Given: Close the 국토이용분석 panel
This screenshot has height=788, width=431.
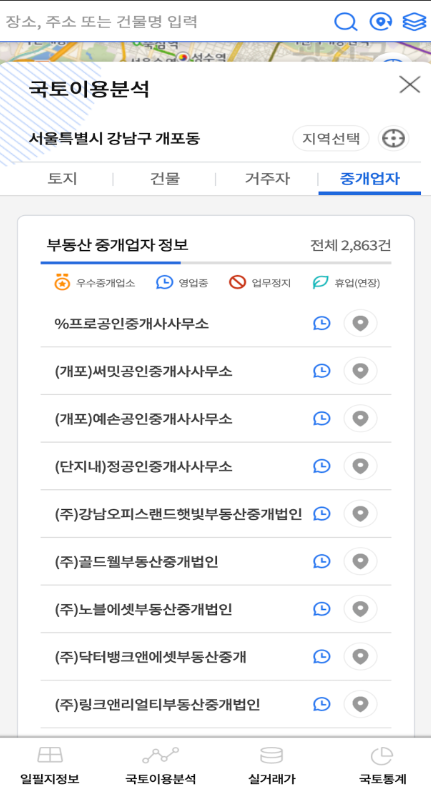Looking at the screenshot, I should [409, 85].
